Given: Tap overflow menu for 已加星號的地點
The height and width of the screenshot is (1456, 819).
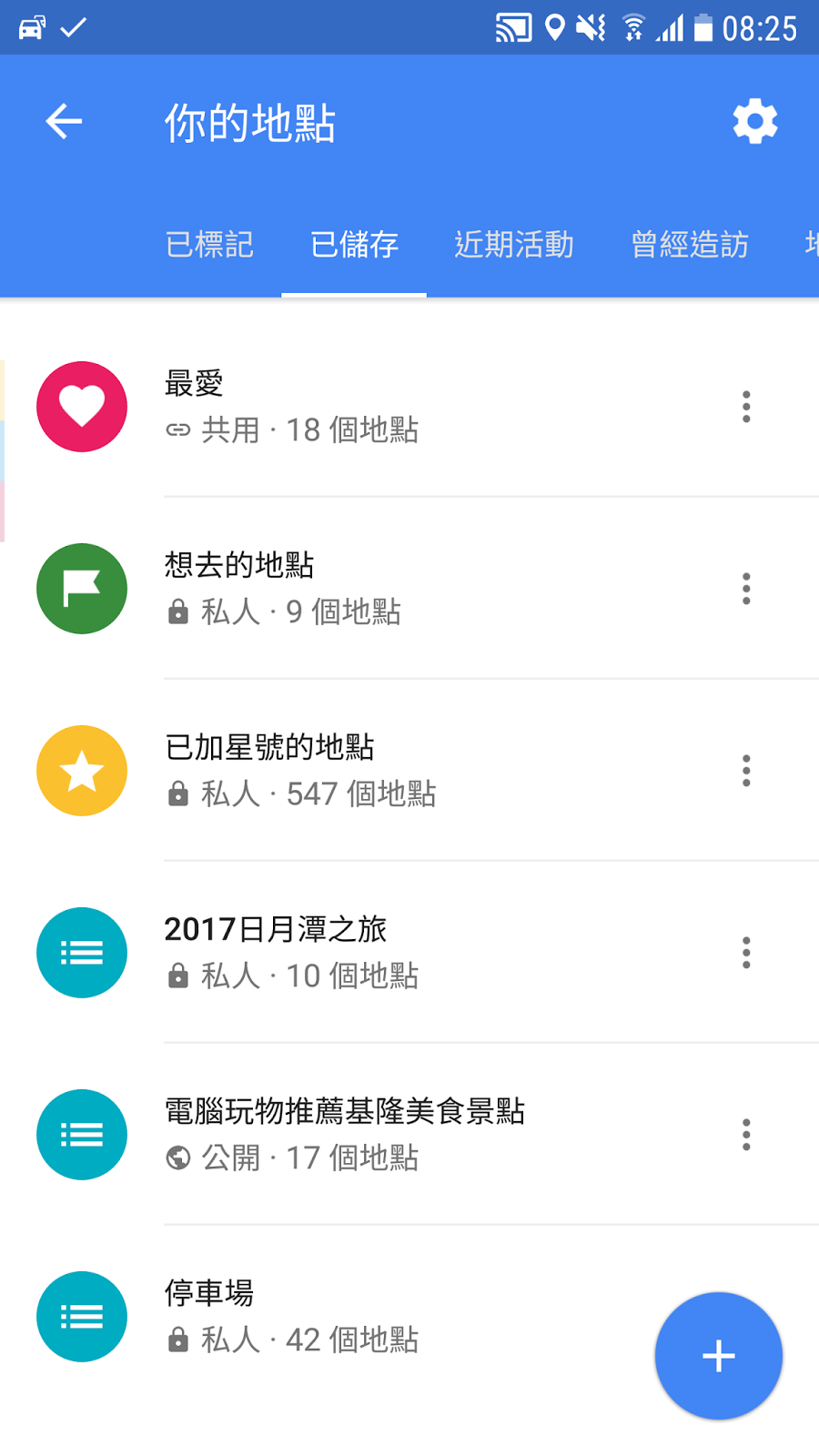Looking at the screenshot, I should click(746, 771).
